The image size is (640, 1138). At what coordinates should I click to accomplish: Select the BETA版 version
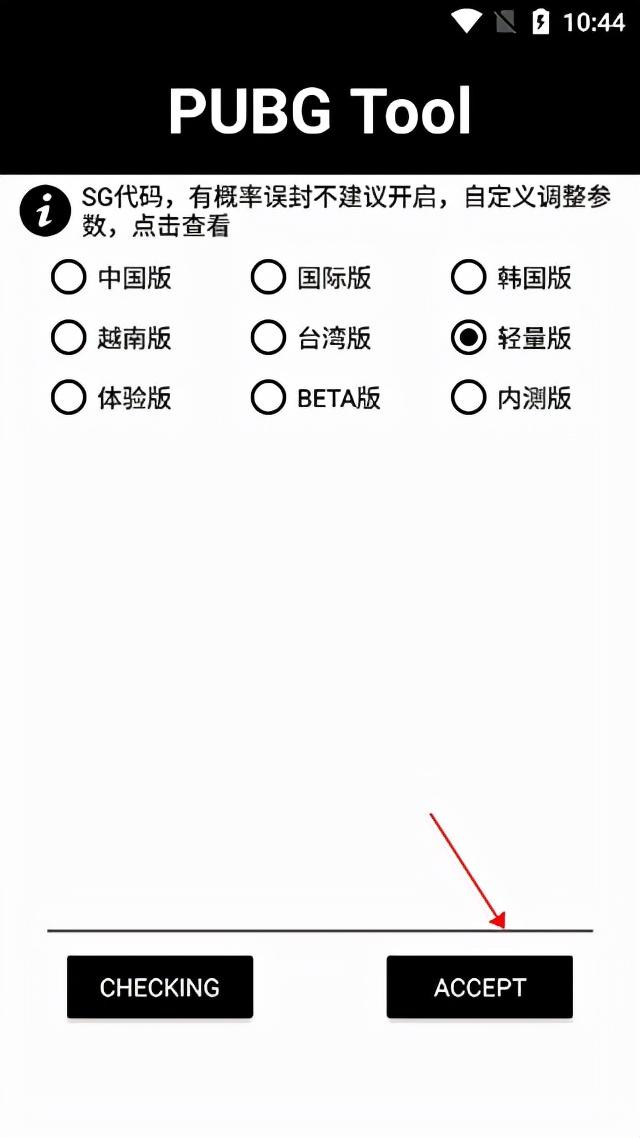pos(268,398)
